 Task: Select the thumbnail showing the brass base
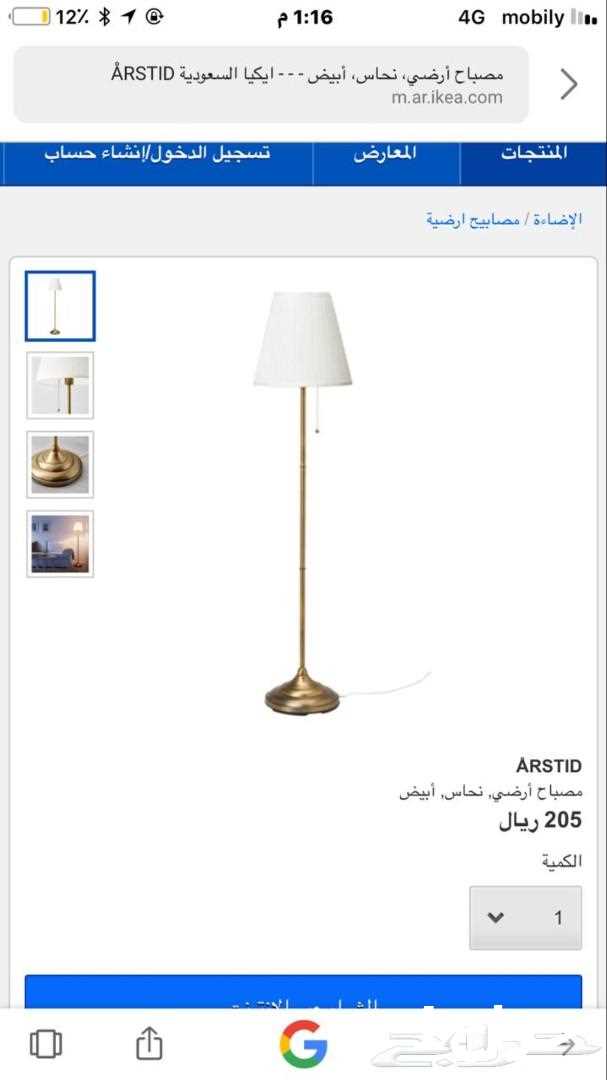61,465
